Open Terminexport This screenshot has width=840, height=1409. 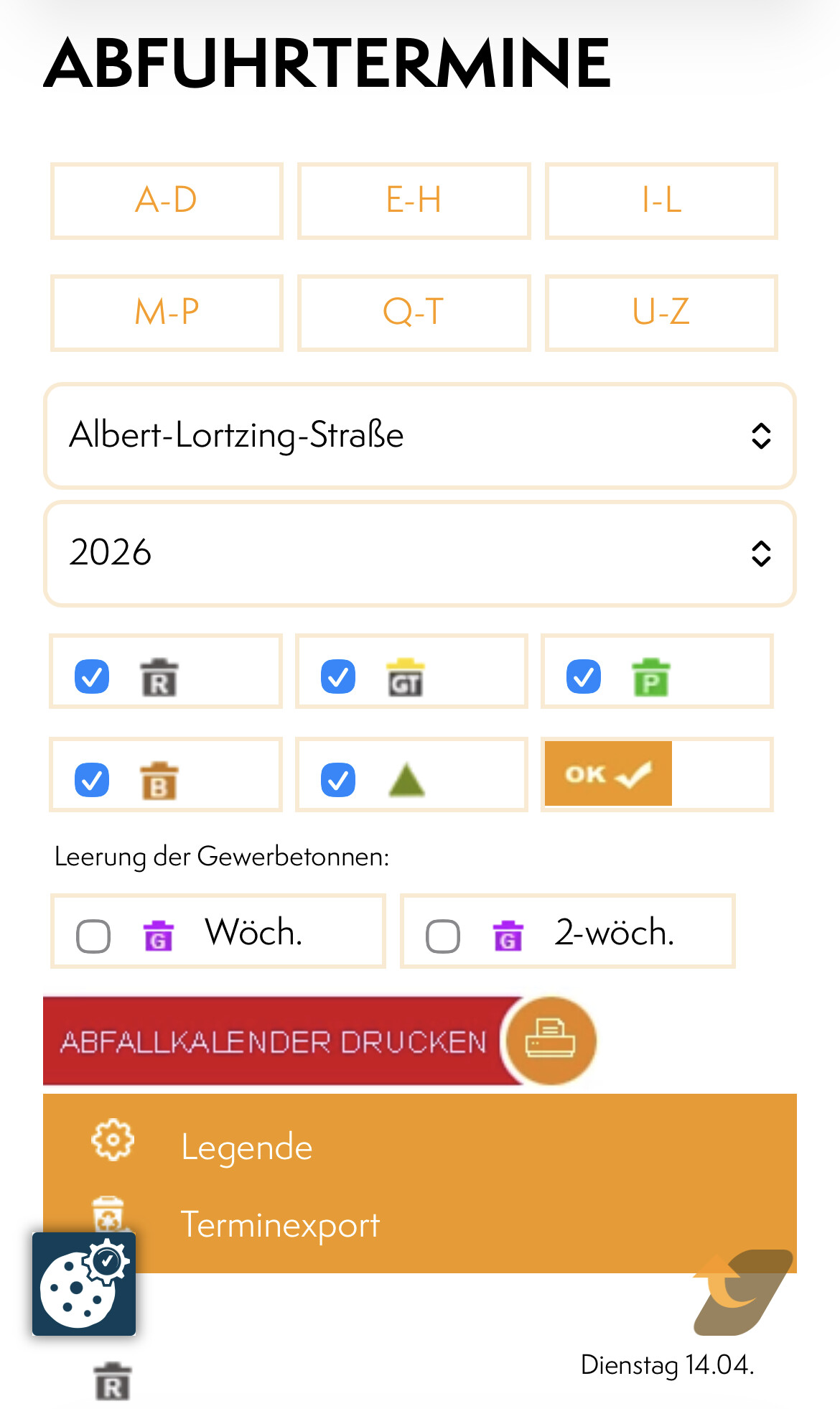[280, 1224]
